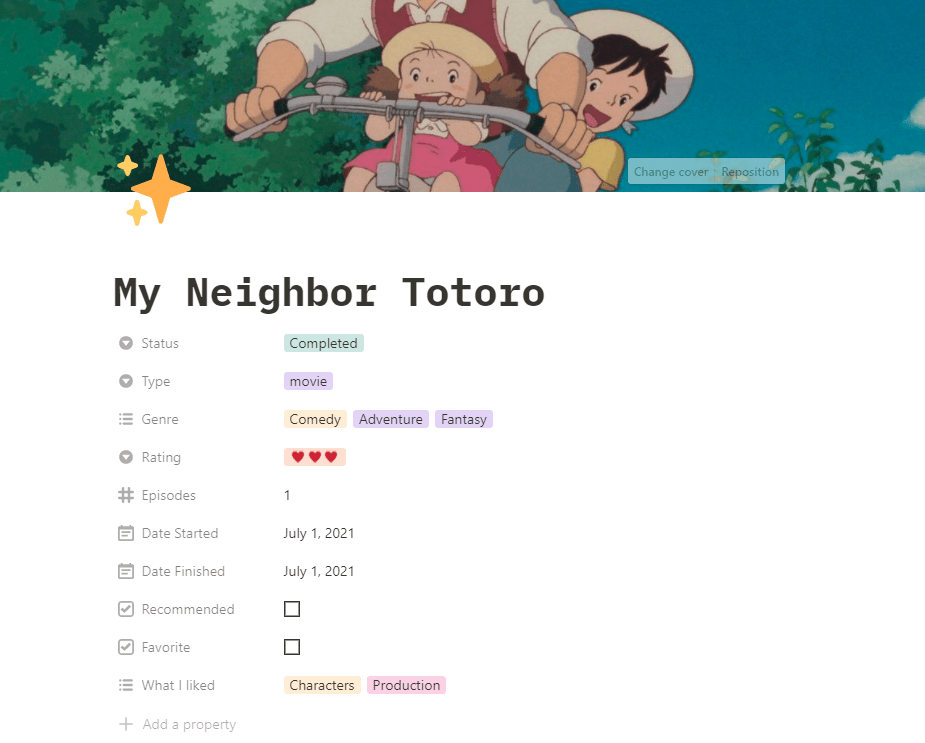
Task: Open the Date Started date picker
Action: point(319,533)
